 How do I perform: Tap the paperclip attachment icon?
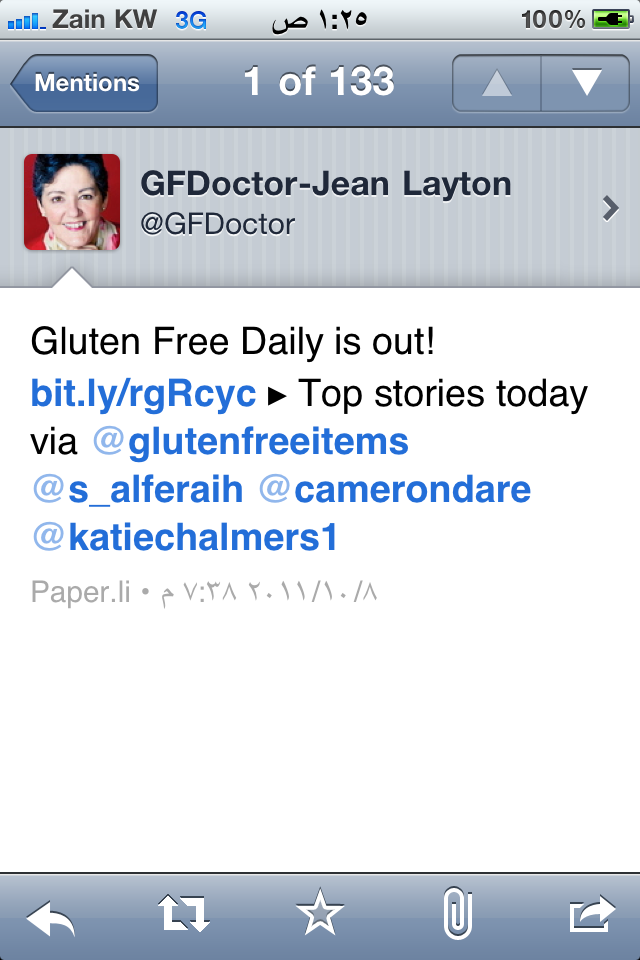456,914
